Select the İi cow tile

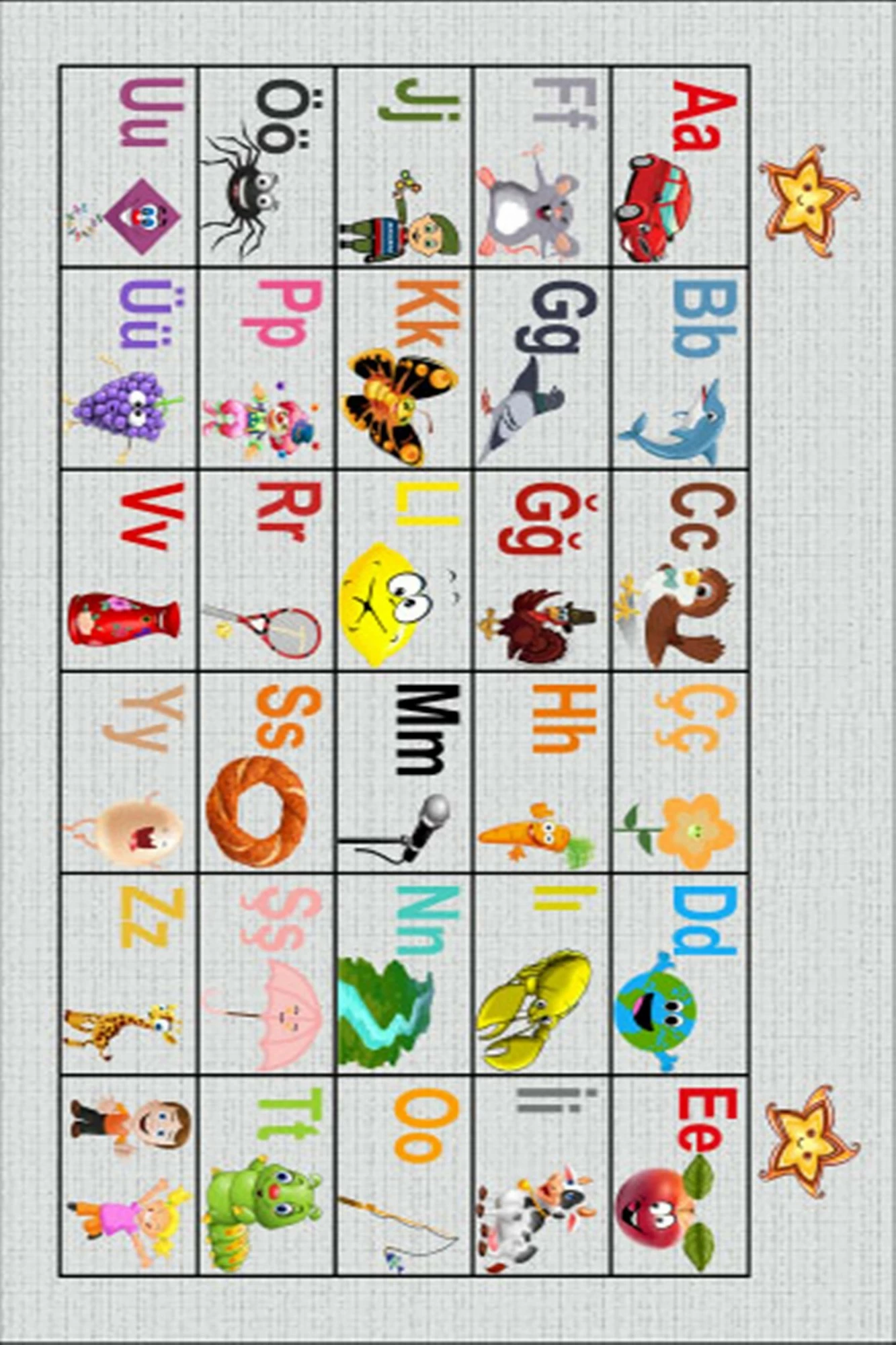click(542, 1176)
